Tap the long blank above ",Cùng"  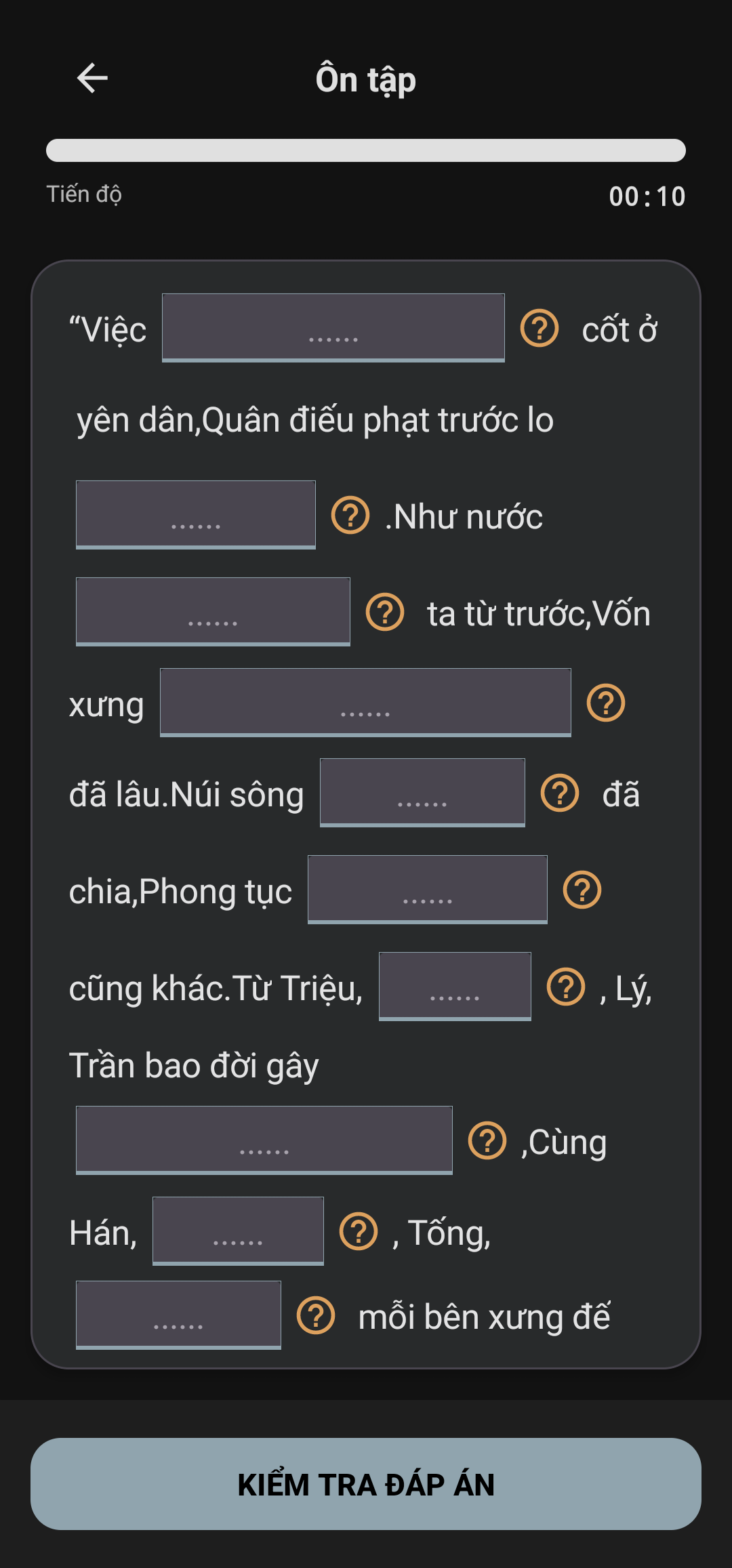(264, 1140)
